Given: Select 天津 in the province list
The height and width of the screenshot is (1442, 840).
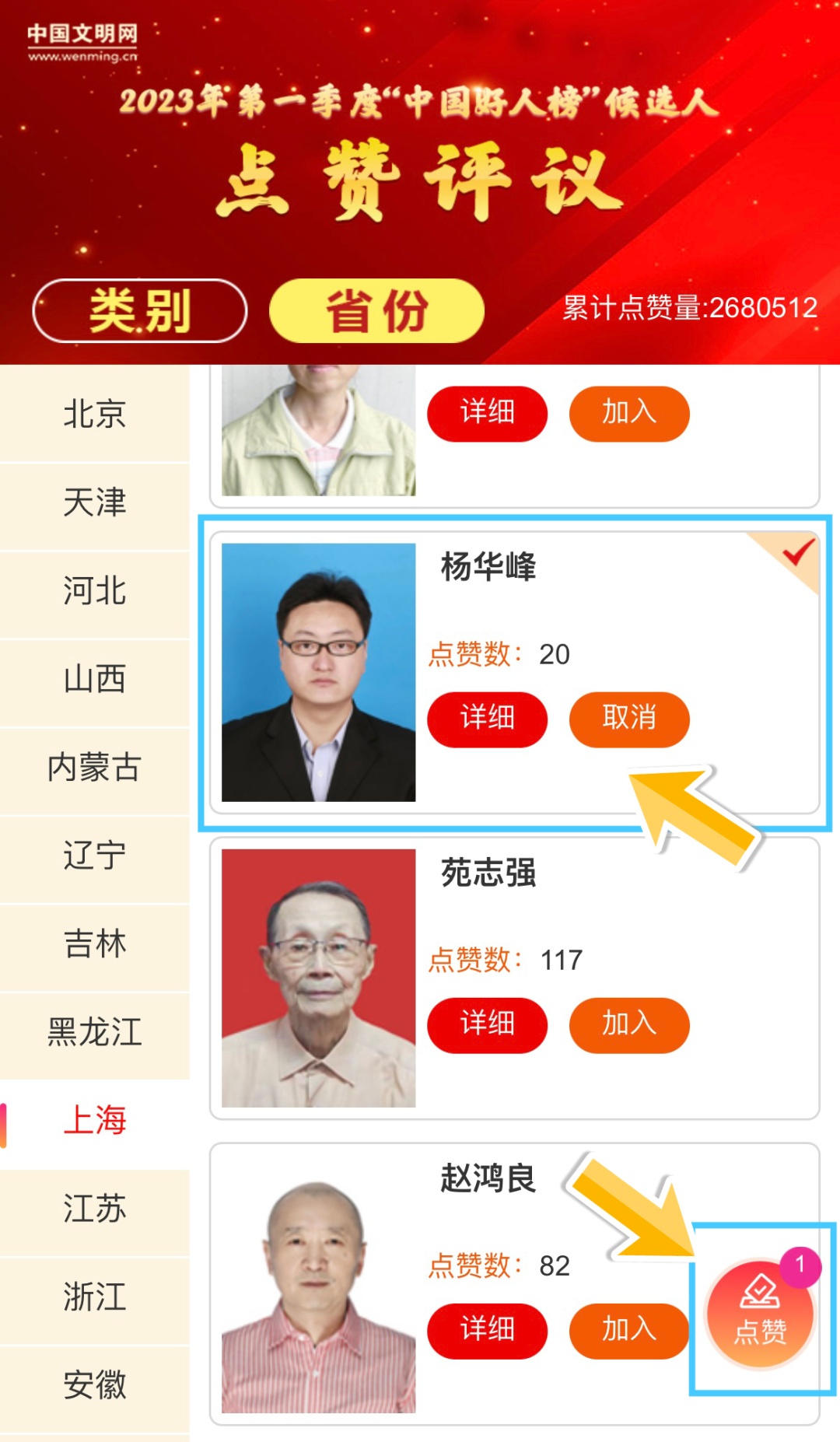Looking at the screenshot, I should [x=94, y=502].
